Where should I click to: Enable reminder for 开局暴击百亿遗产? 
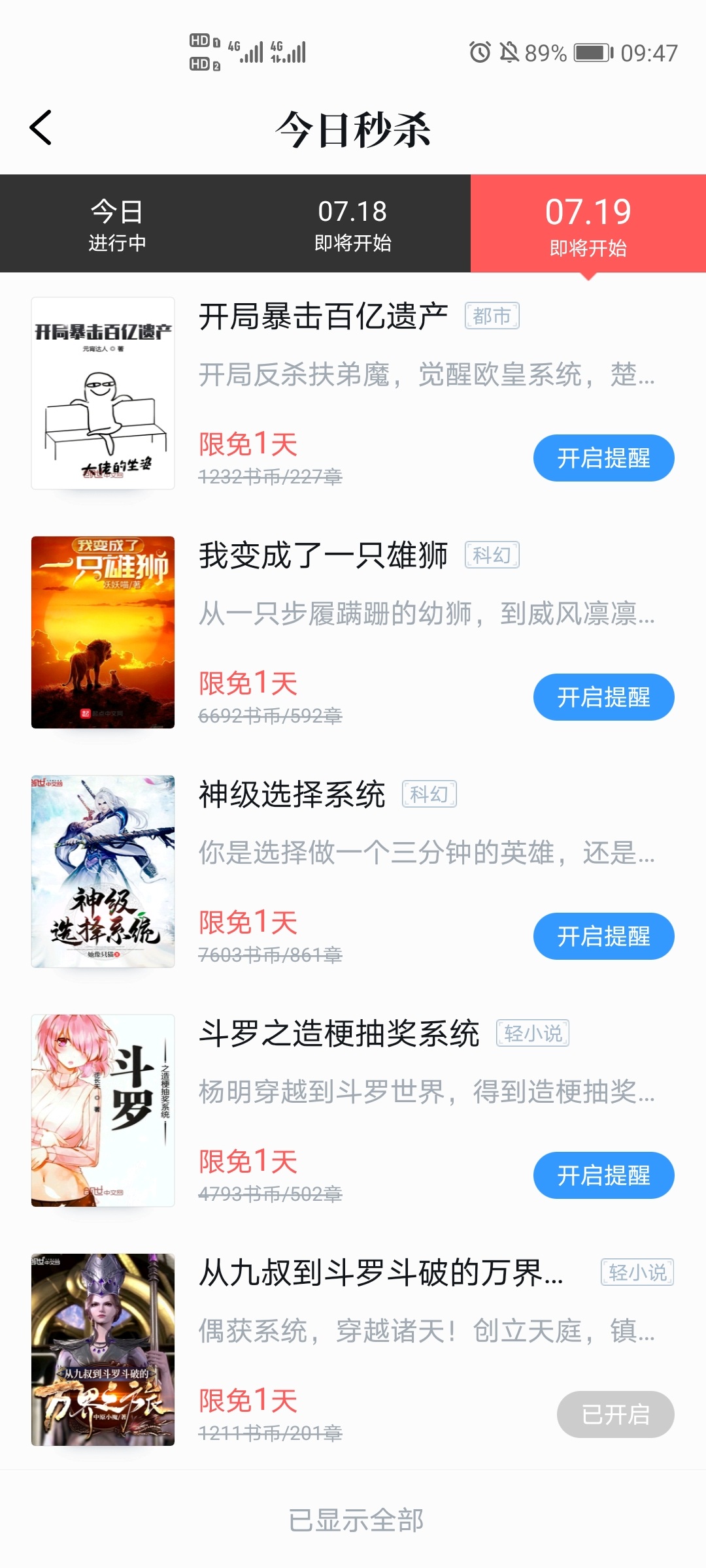click(603, 458)
